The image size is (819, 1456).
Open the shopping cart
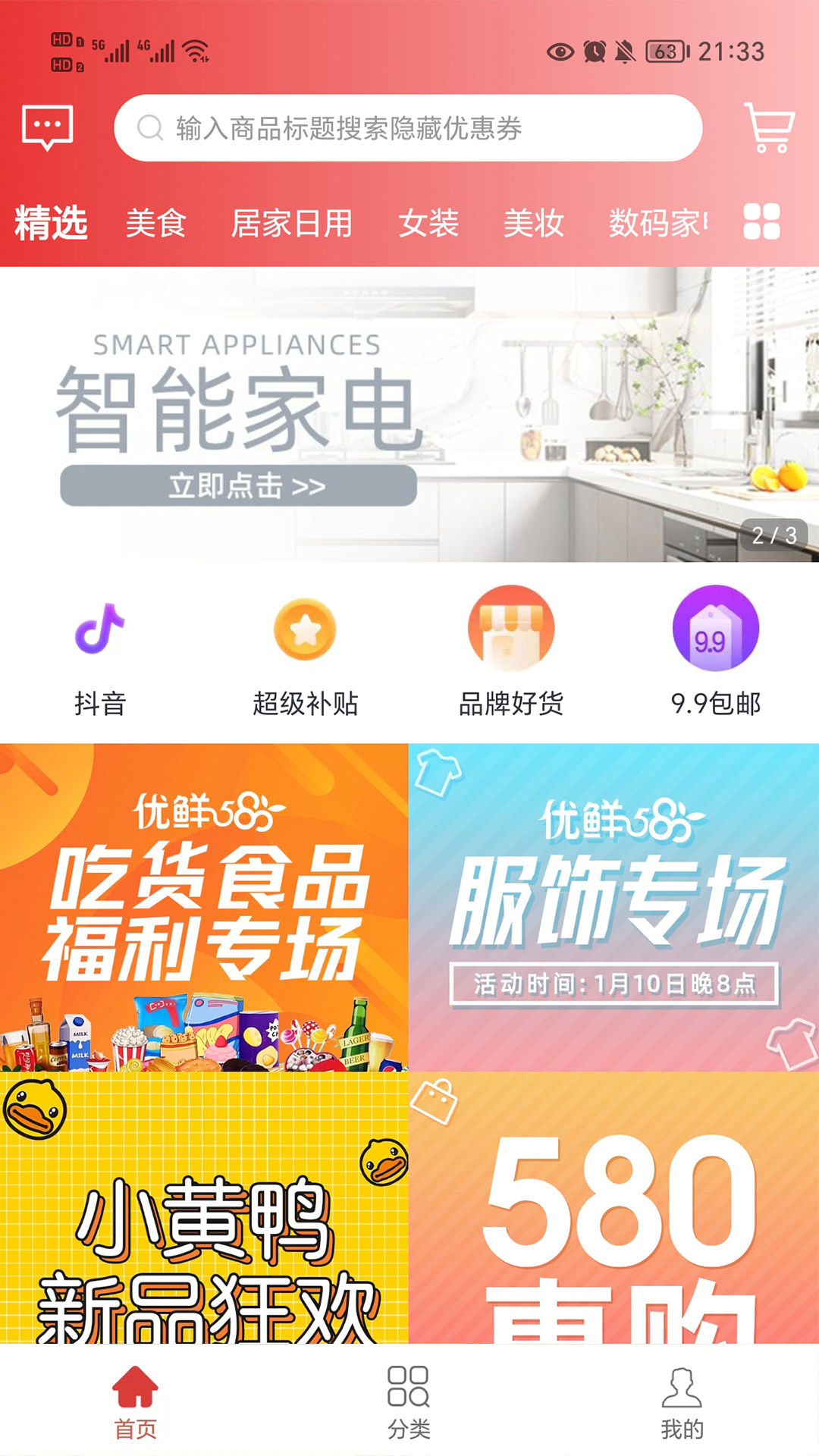[770, 127]
